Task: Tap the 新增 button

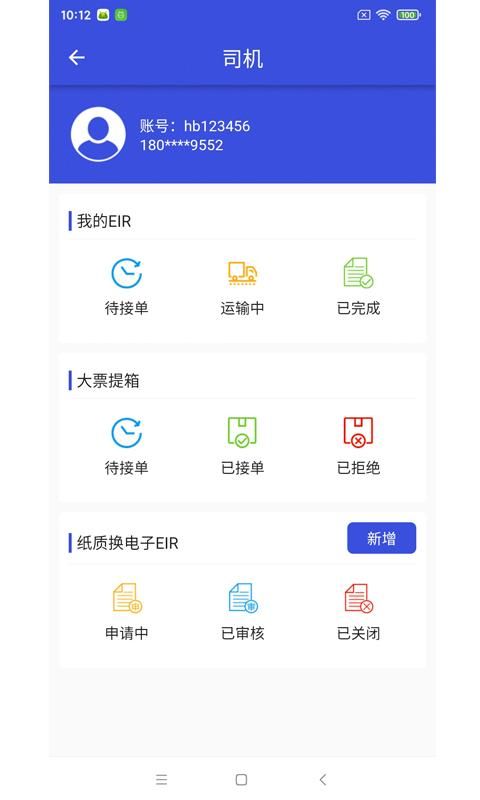Action: [x=382, y=538]
